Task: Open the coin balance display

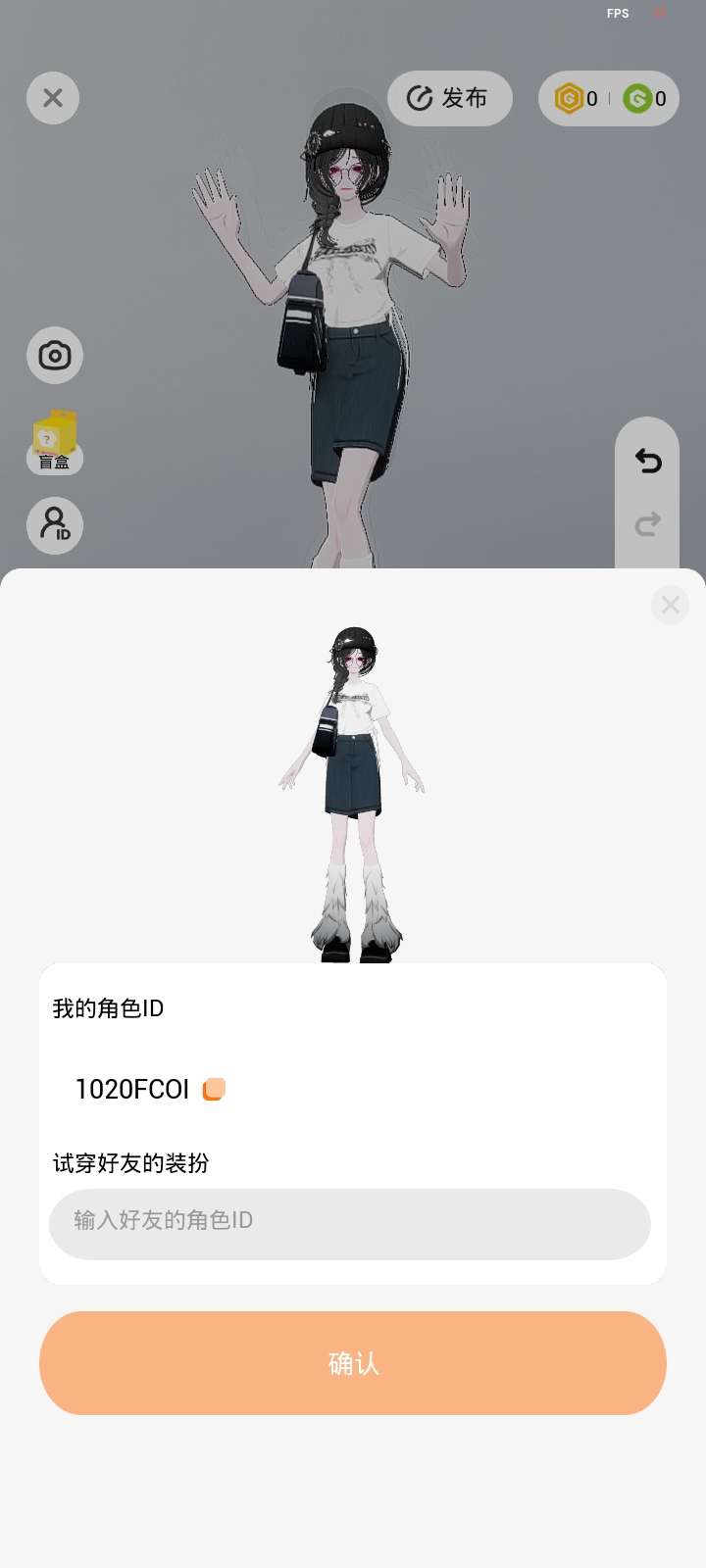Action: tap(608, 98)
